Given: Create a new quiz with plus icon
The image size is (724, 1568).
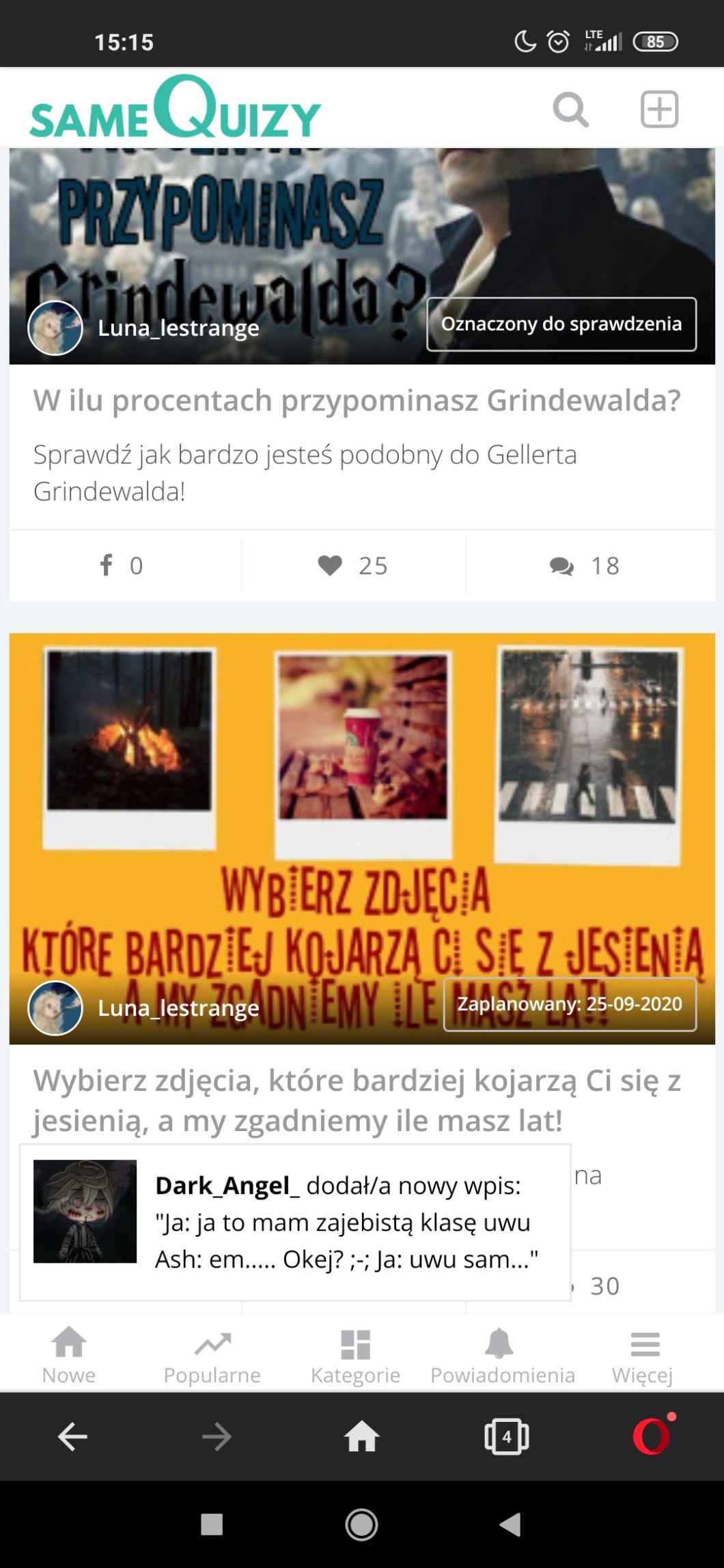Looking at the screenshot, I should pyautogui.click(x=659, y=109).
